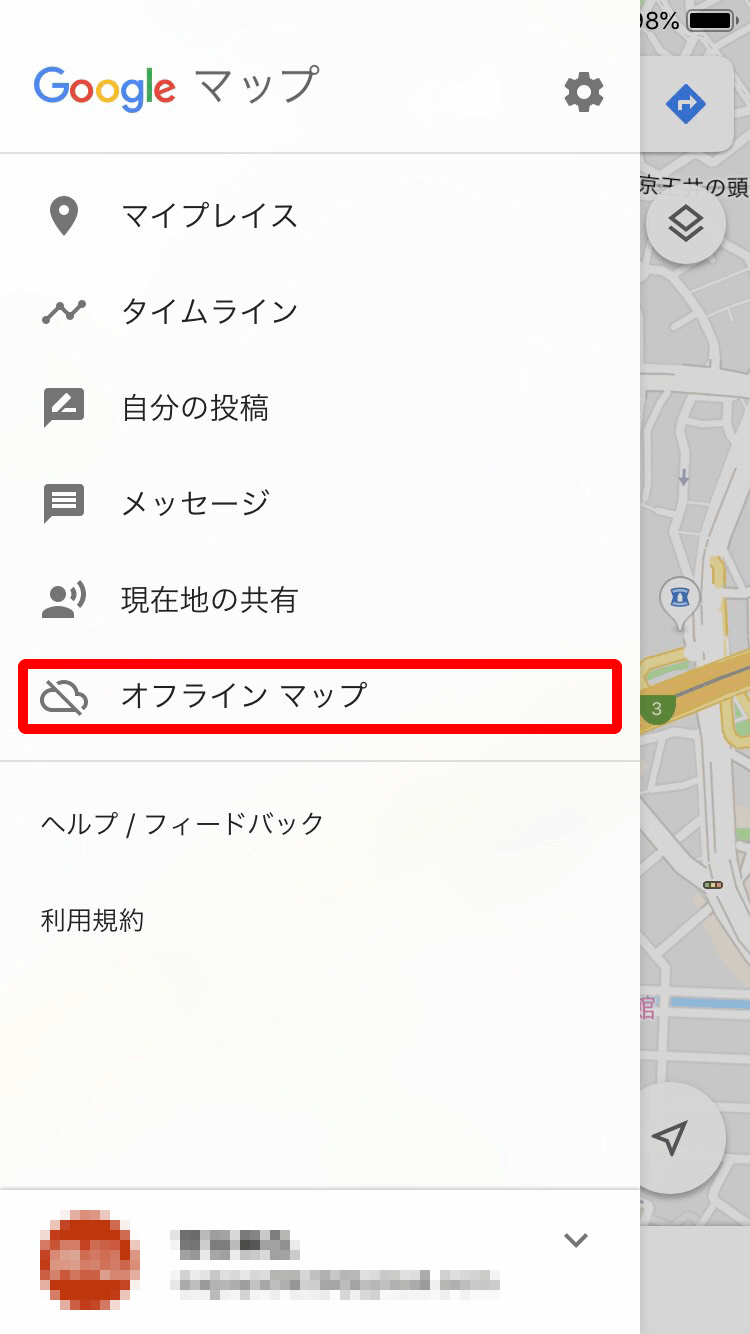750x1334 pixels.
Task: Open 自分の投稿 (Your contributions)
Action: pyautogui.click(x=195, y=408)
